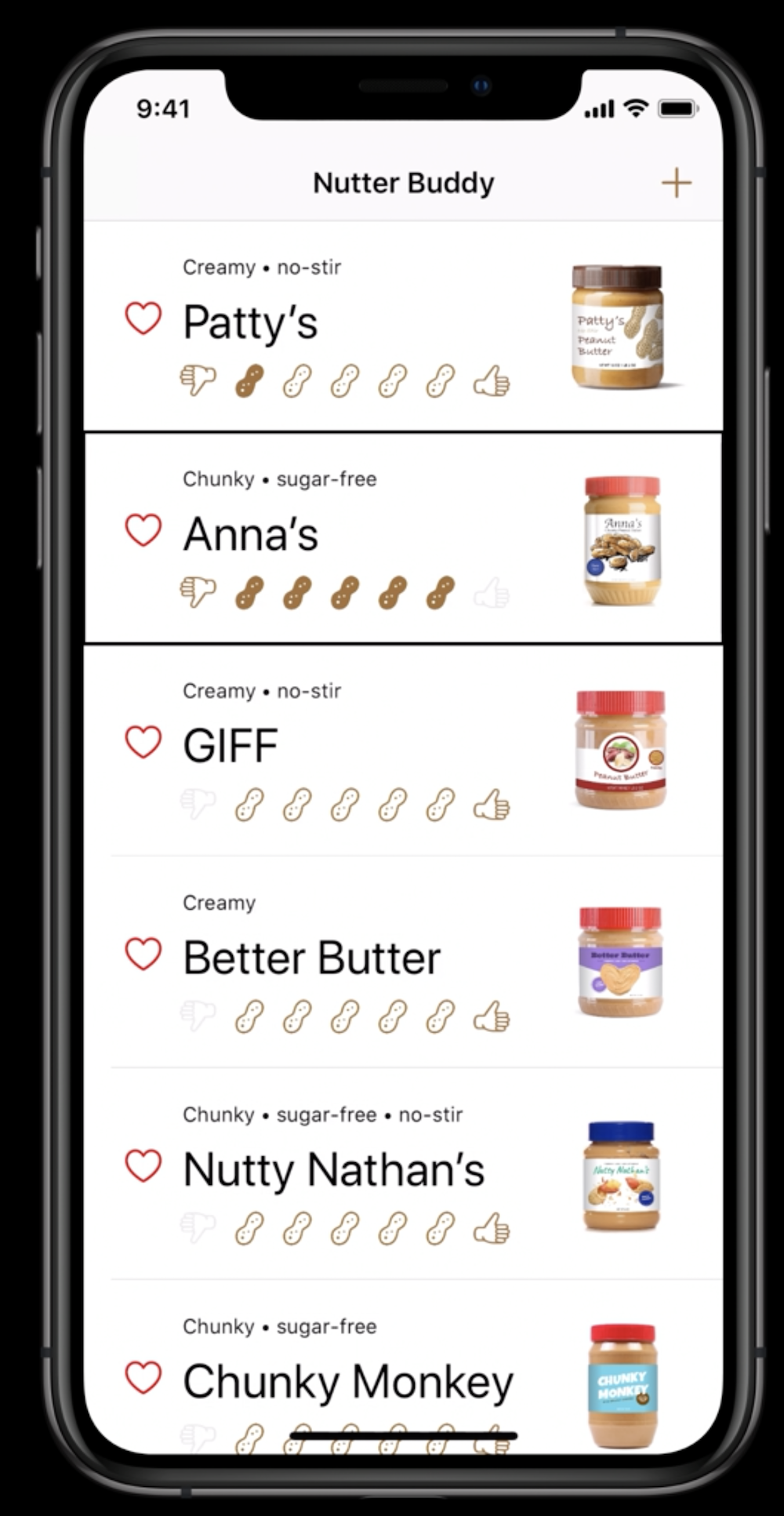Give Patty's a thumbs up

click(492, 382)
